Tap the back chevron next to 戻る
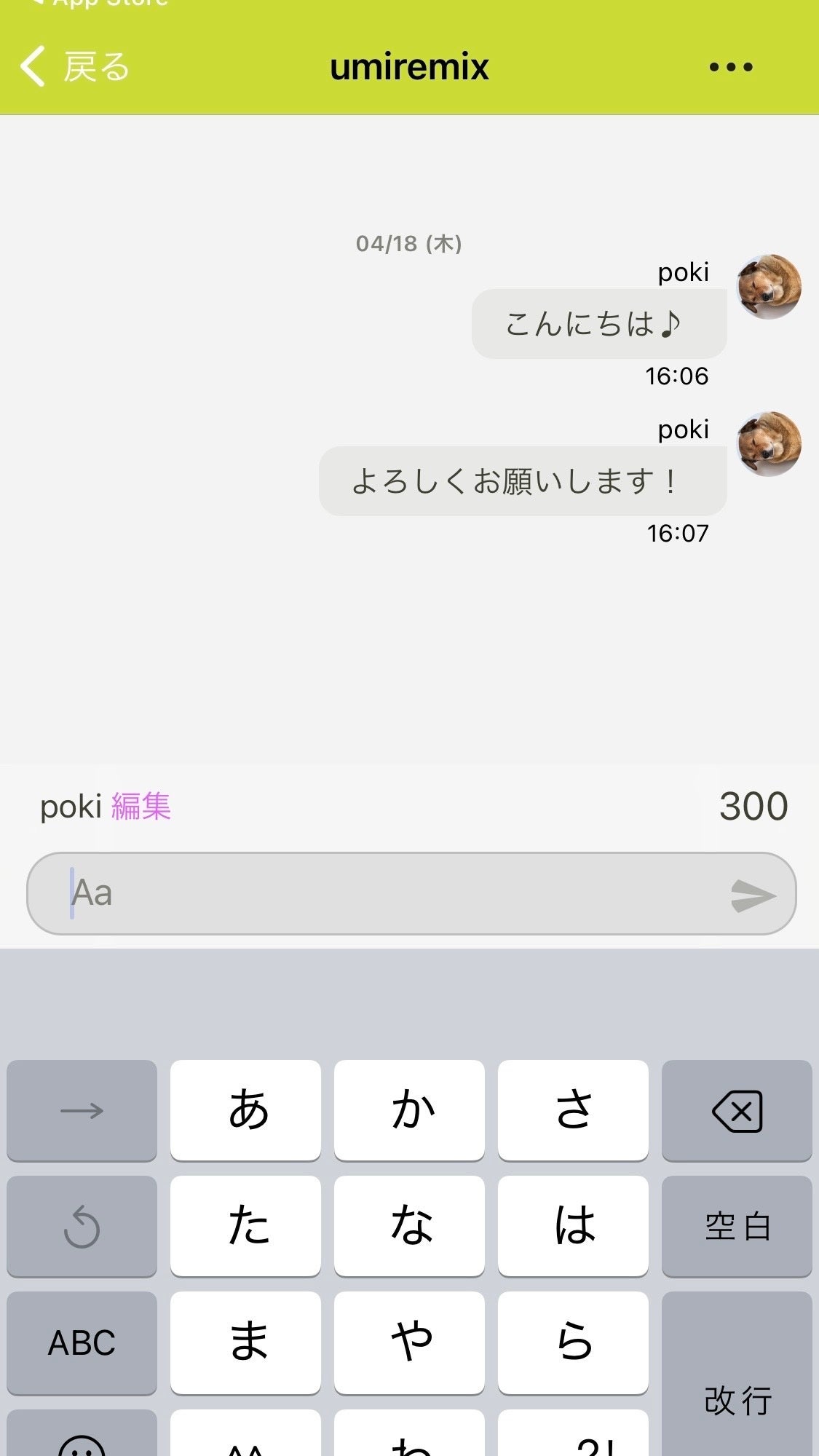 pyautogui.click(x=31, y=66)
